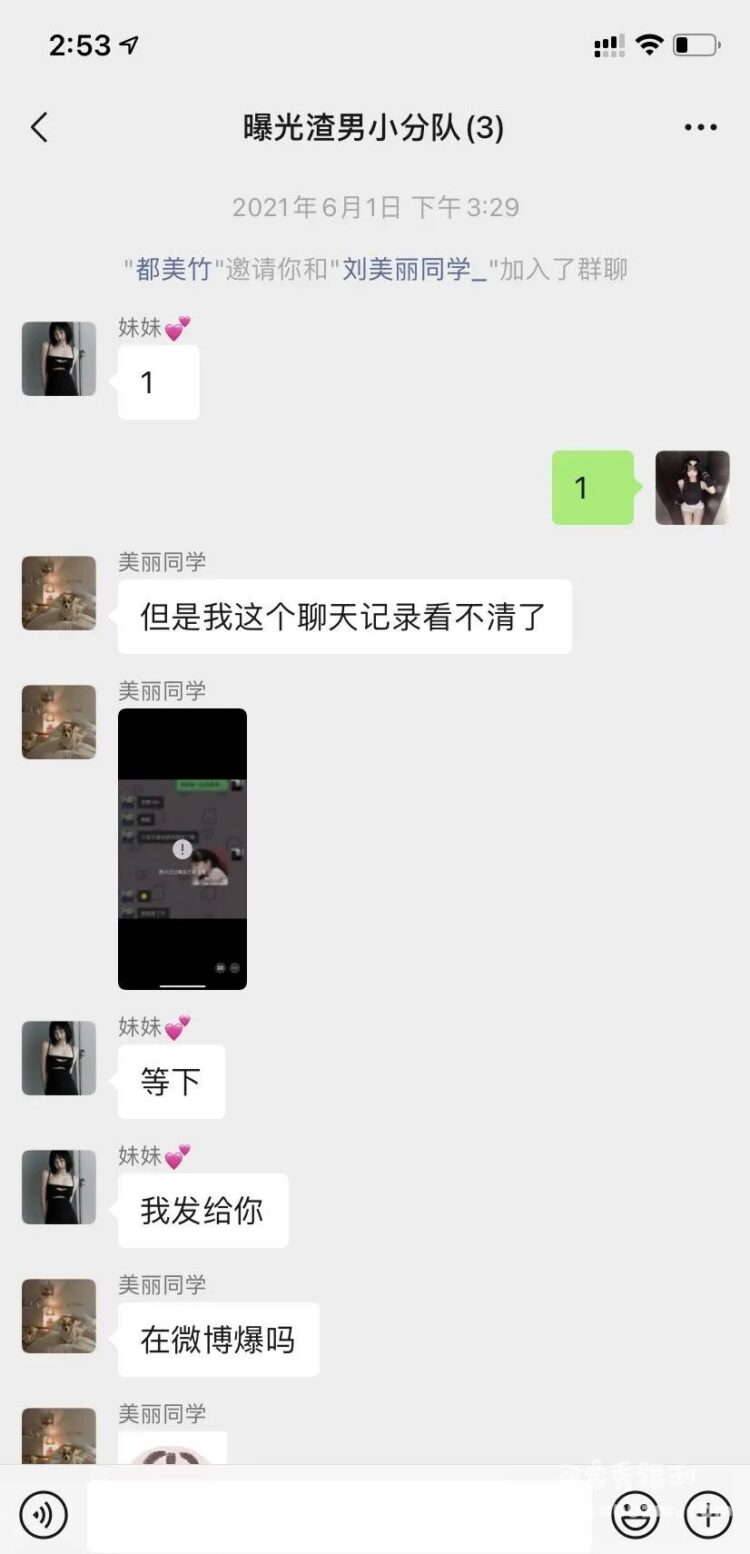This screenshot has width=750, height=1554.
Task: Go back from the group chat
Action: tap(39, 128)
